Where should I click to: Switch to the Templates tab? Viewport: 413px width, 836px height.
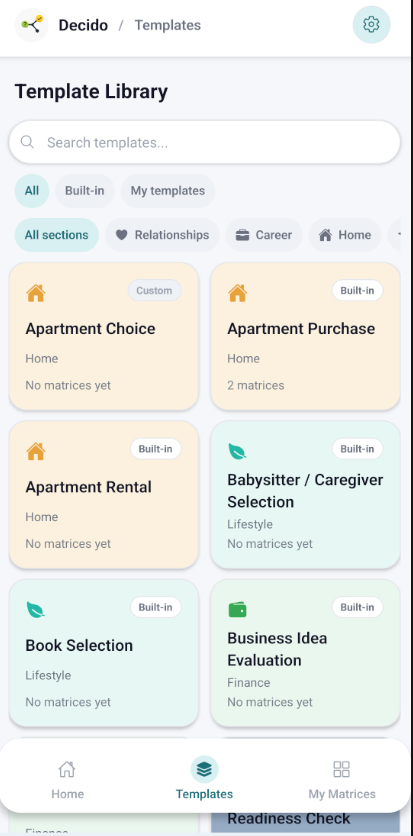coord(205,779)
